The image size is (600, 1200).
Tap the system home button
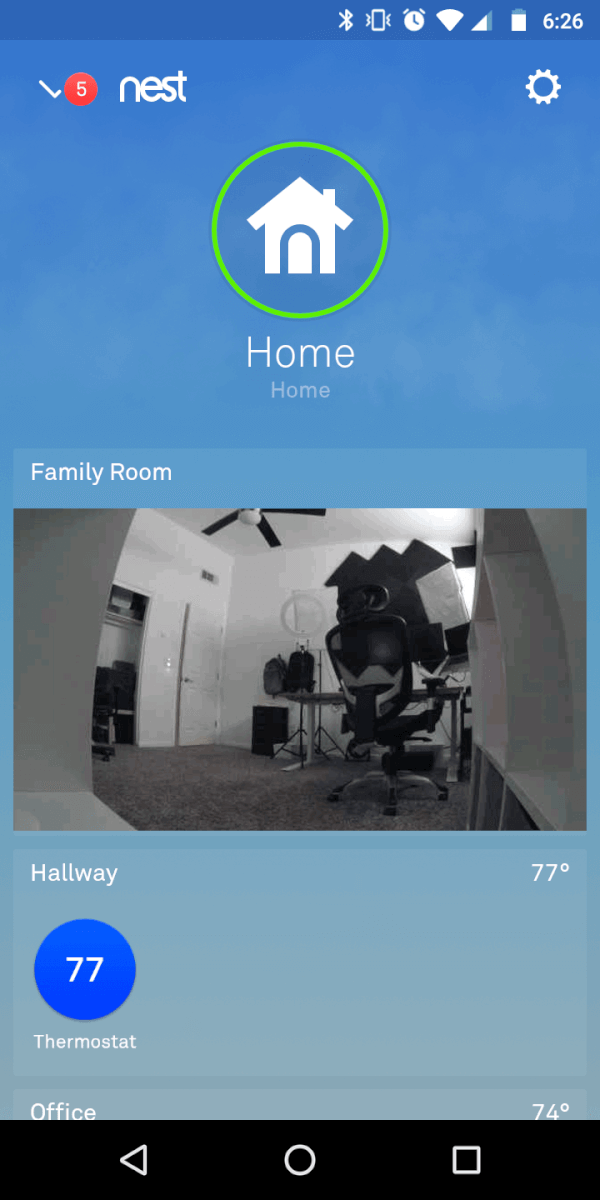(300, 1160)
